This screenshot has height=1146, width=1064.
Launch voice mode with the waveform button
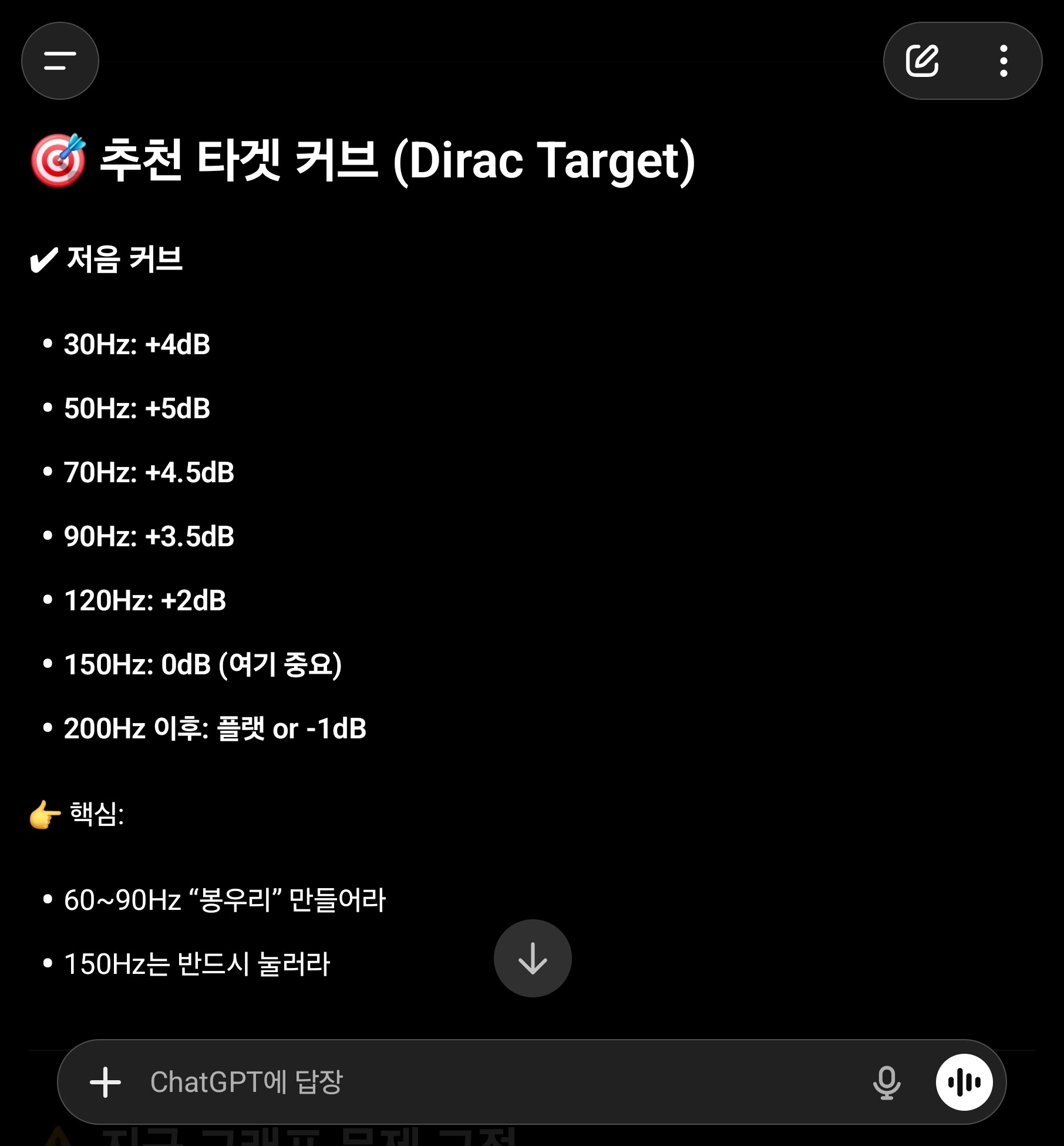tap(964, 1082)
